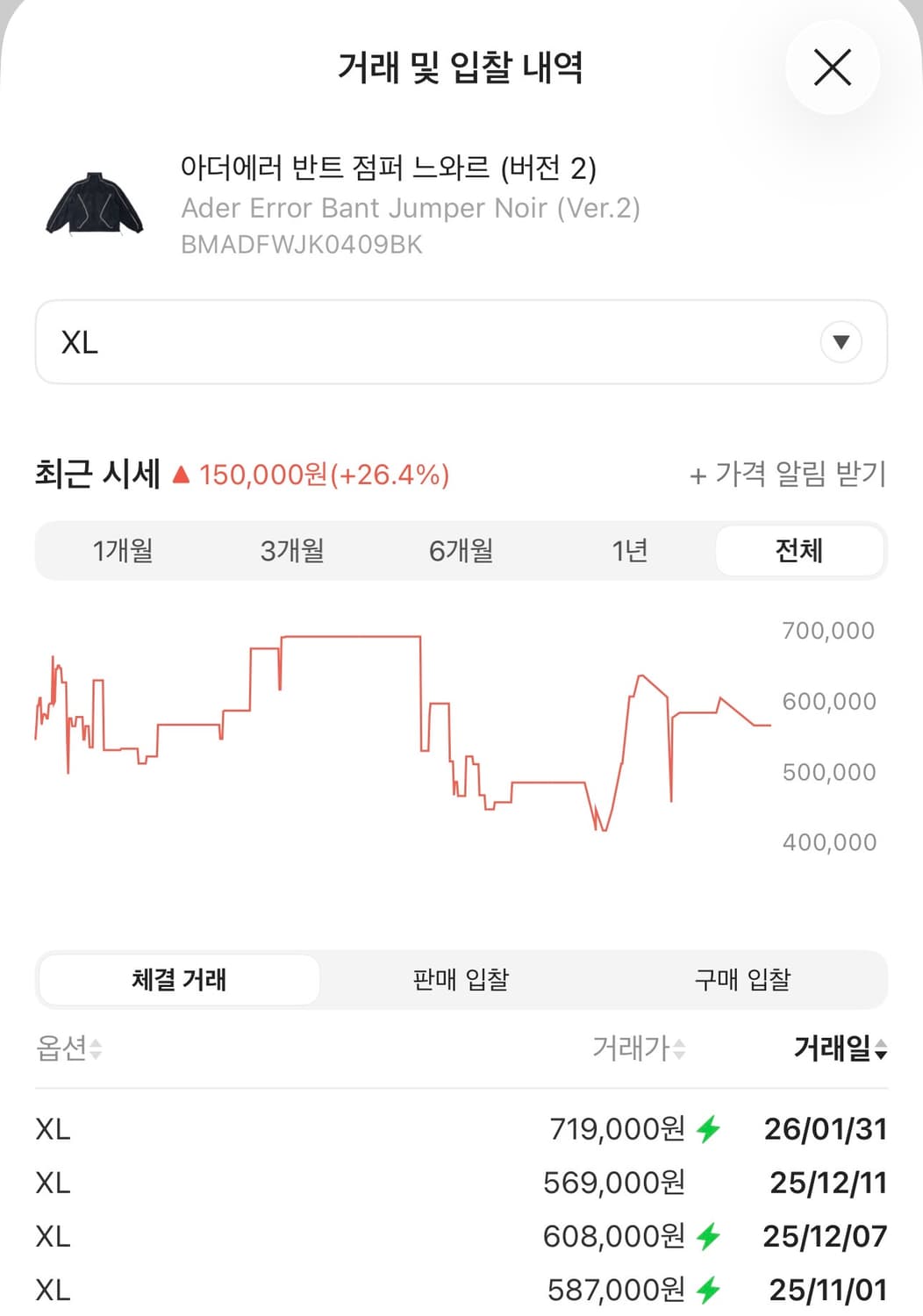Select the 1개월 chart period

[x=121, y=551]
